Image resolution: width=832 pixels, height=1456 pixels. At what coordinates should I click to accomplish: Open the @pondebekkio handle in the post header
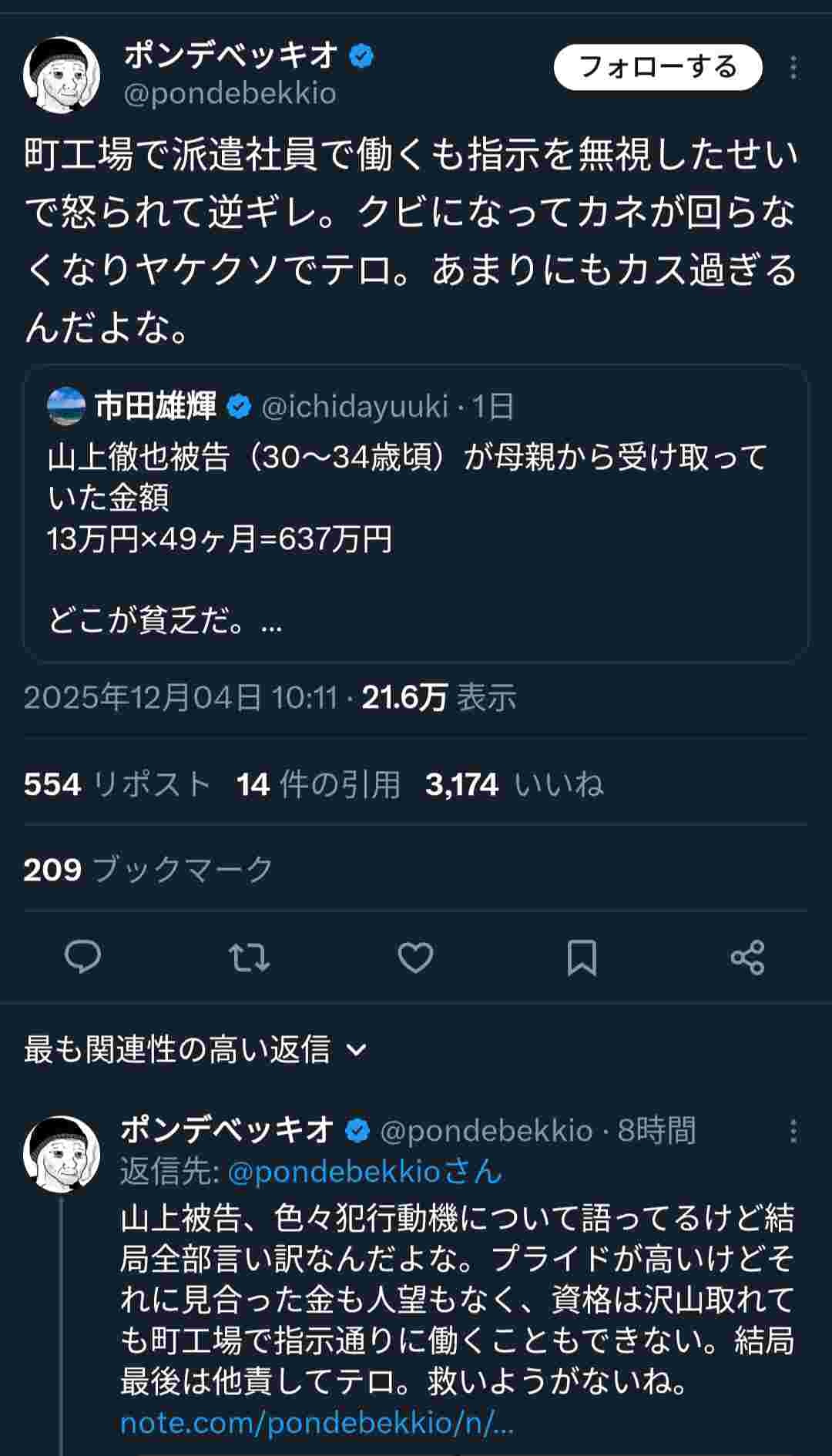pos(230,94)
